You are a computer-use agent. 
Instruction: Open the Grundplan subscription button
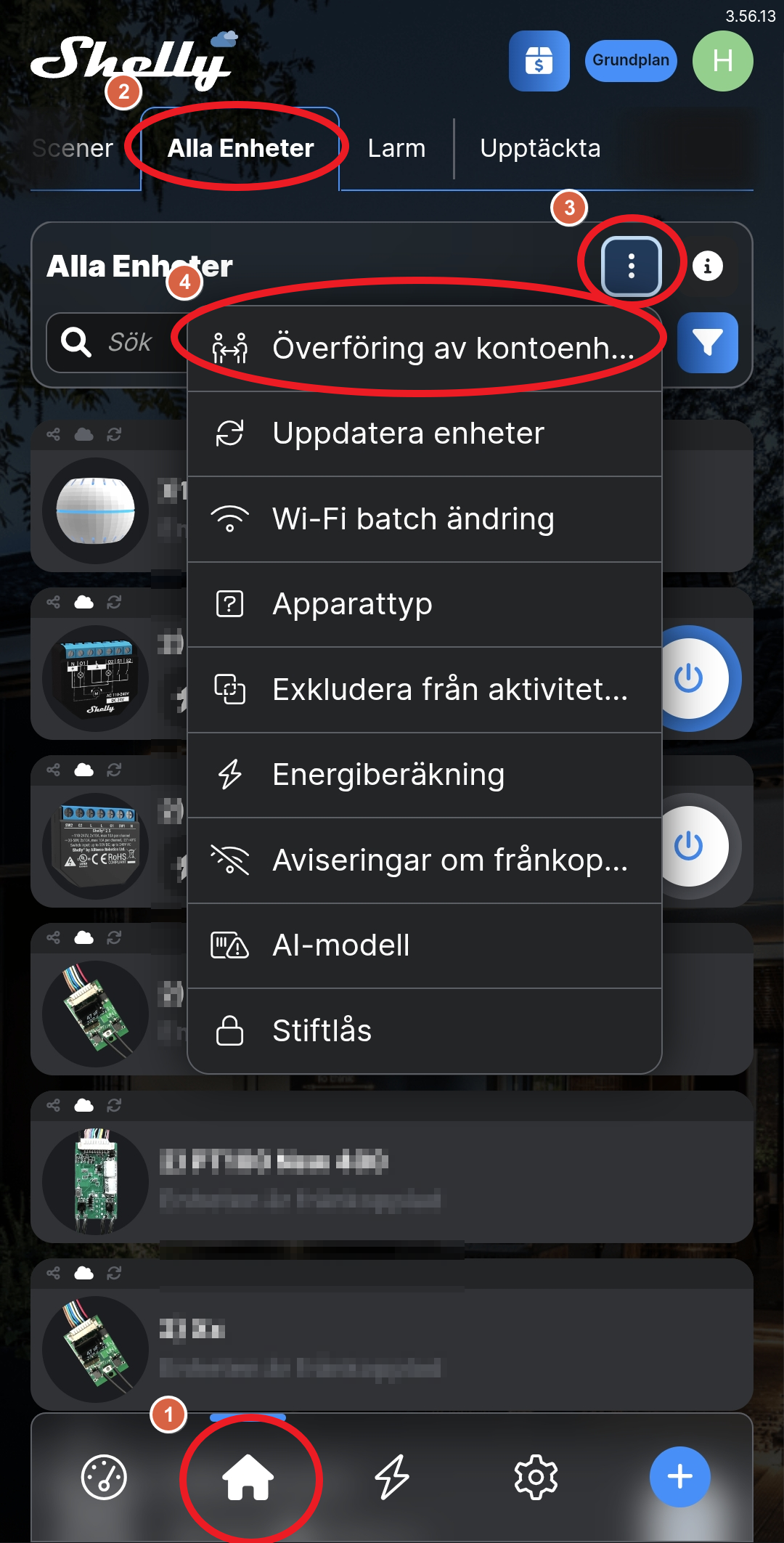tap(630, 60)
